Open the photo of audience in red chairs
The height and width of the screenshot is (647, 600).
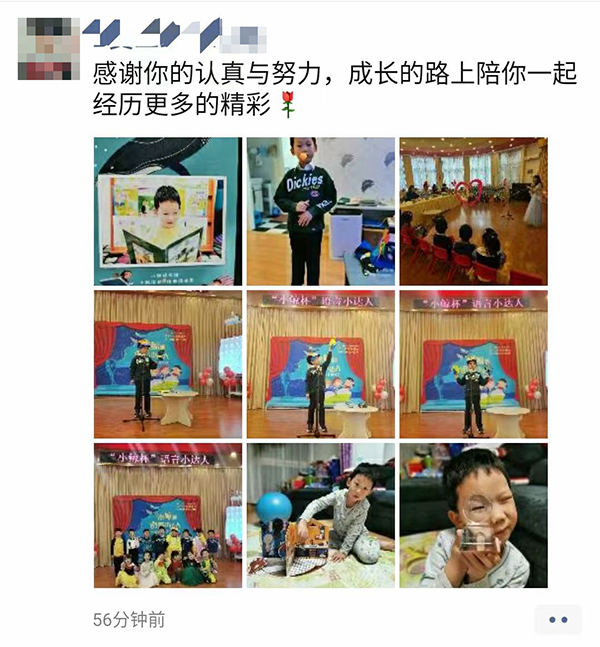click(x=473, y=211)
